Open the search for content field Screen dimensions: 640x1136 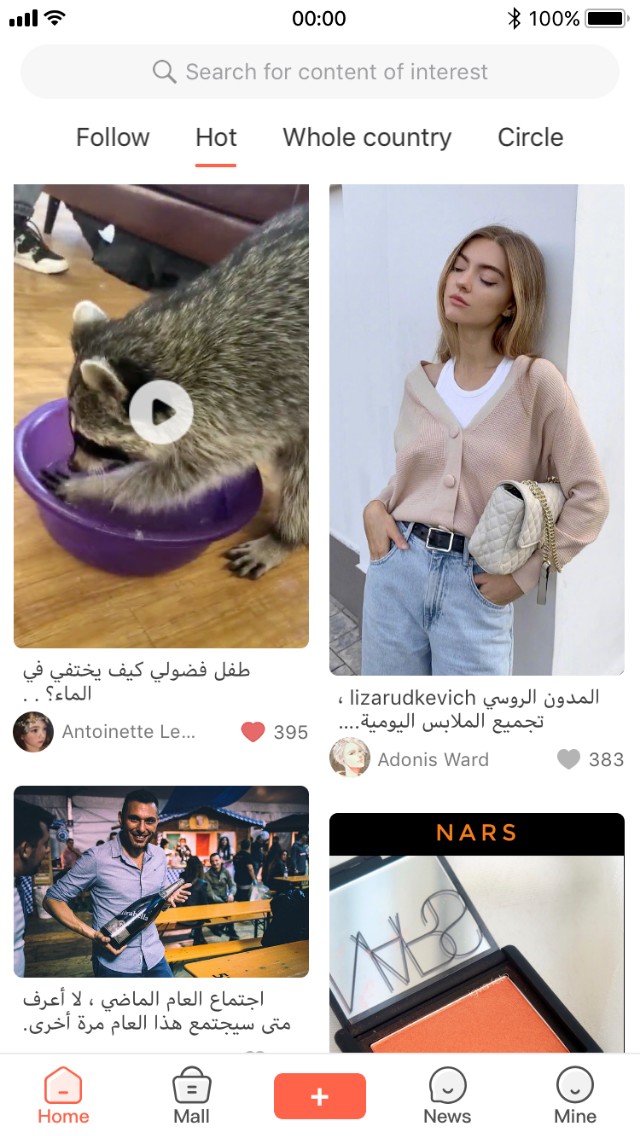coord(320,72)
